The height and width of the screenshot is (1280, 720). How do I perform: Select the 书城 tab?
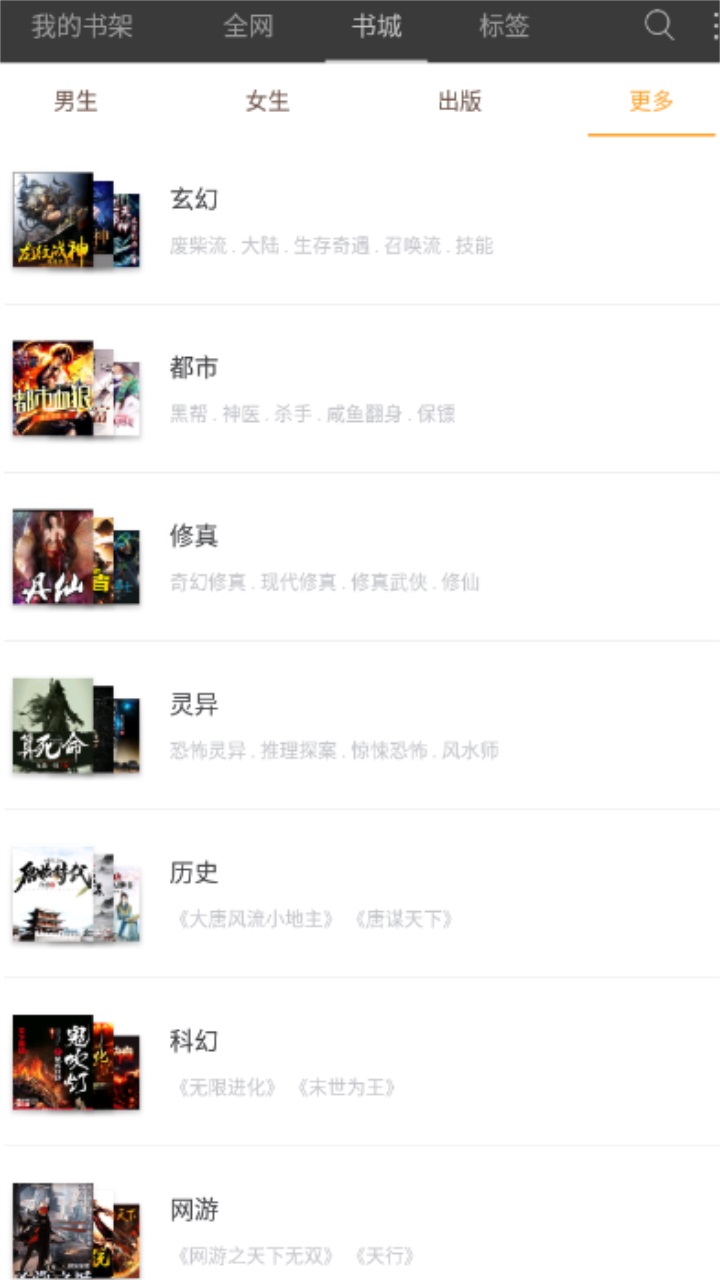click(376, 27)
